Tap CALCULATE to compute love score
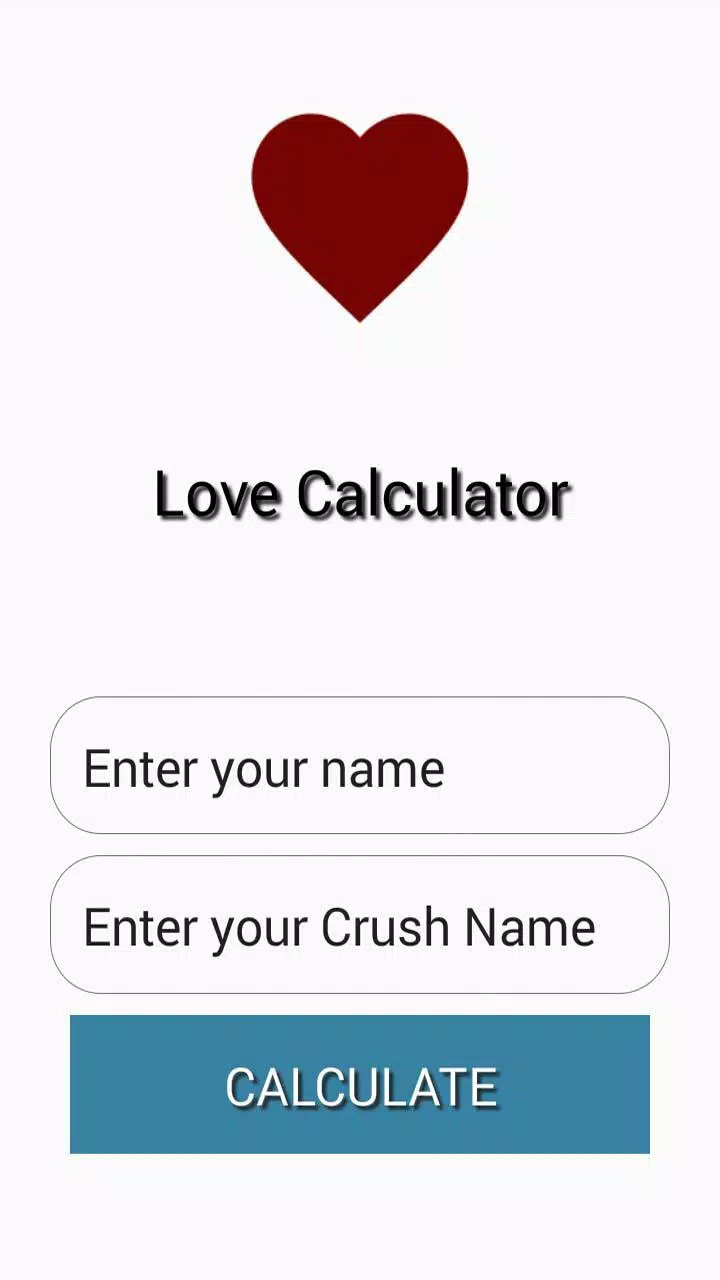Viewport: 720px width, 1280px height. (x=360, y=1085)
